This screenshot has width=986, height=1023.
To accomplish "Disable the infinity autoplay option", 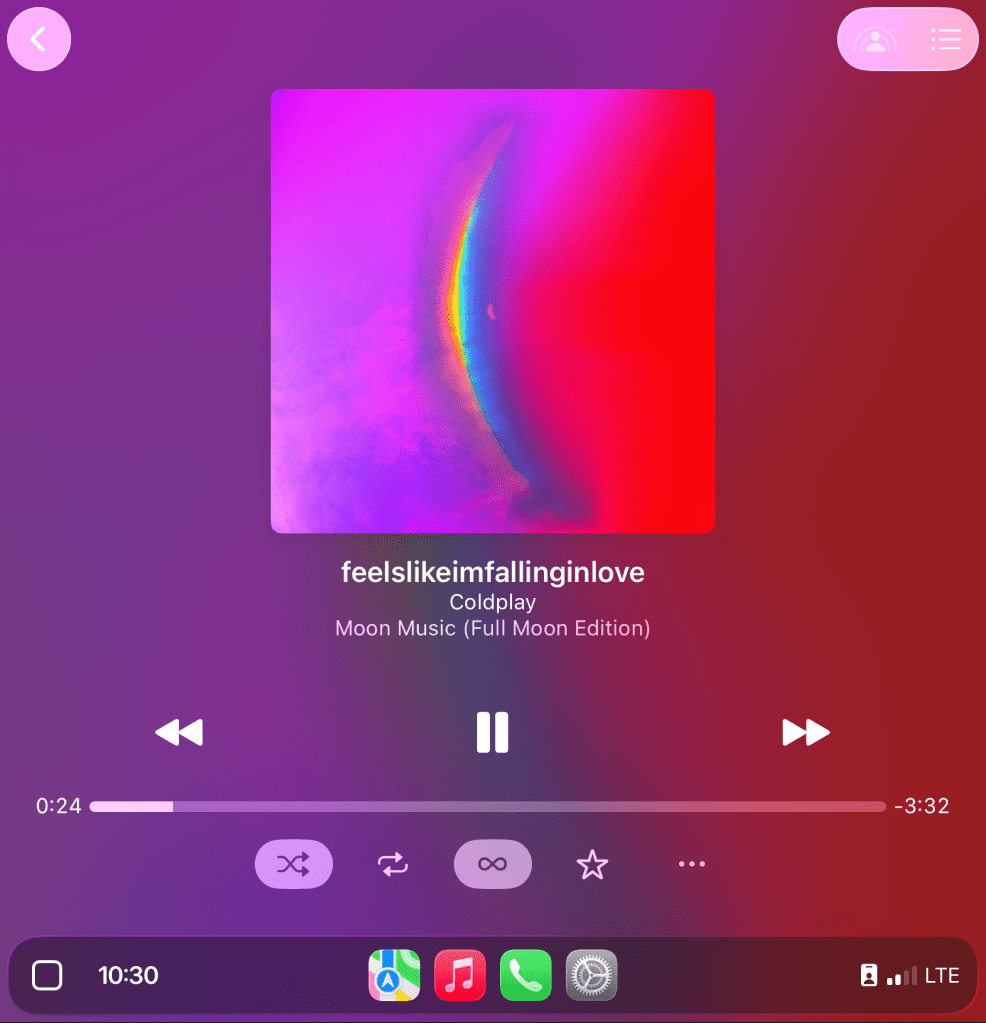I will (x=492, y=864).
